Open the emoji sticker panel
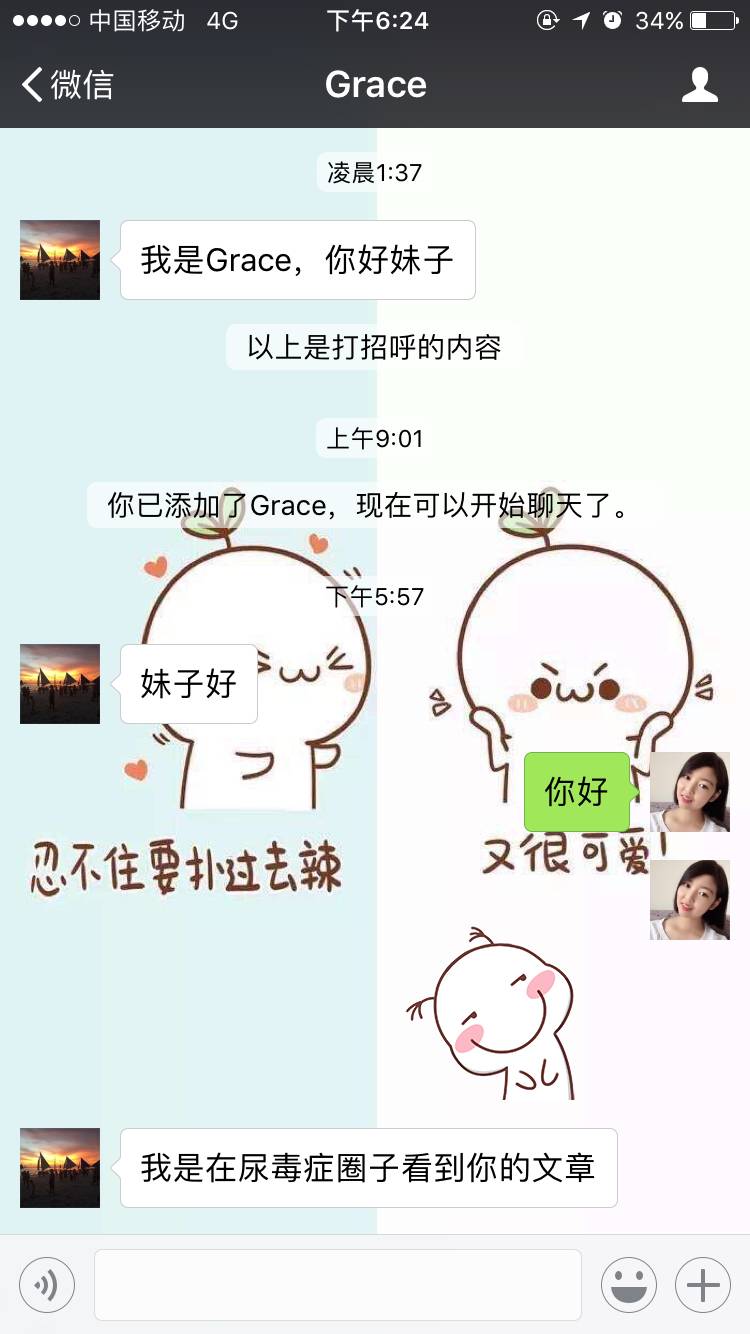Viewport: 750px width, 1334px height. [628, 1284]
